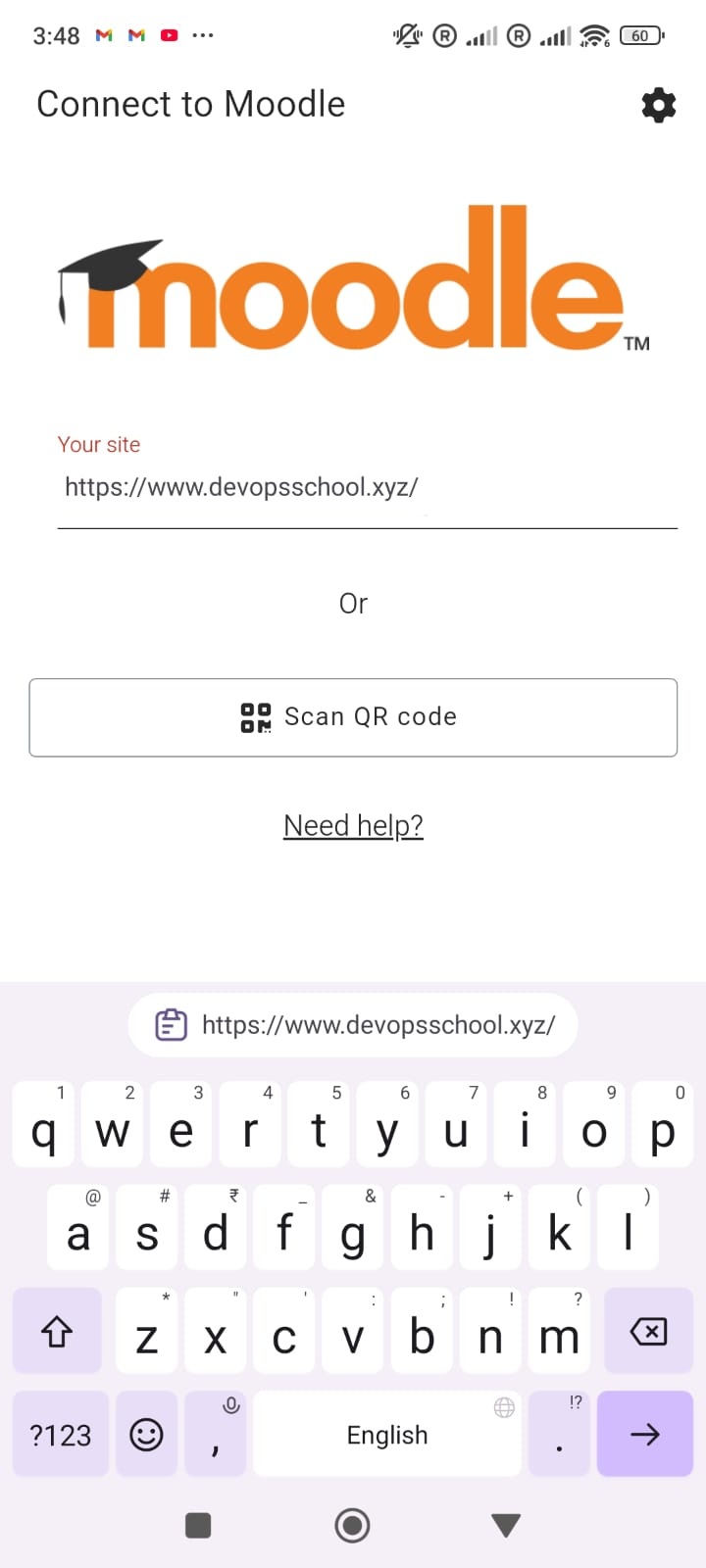Focus the Your site URL field

click(x=368, y=487)
